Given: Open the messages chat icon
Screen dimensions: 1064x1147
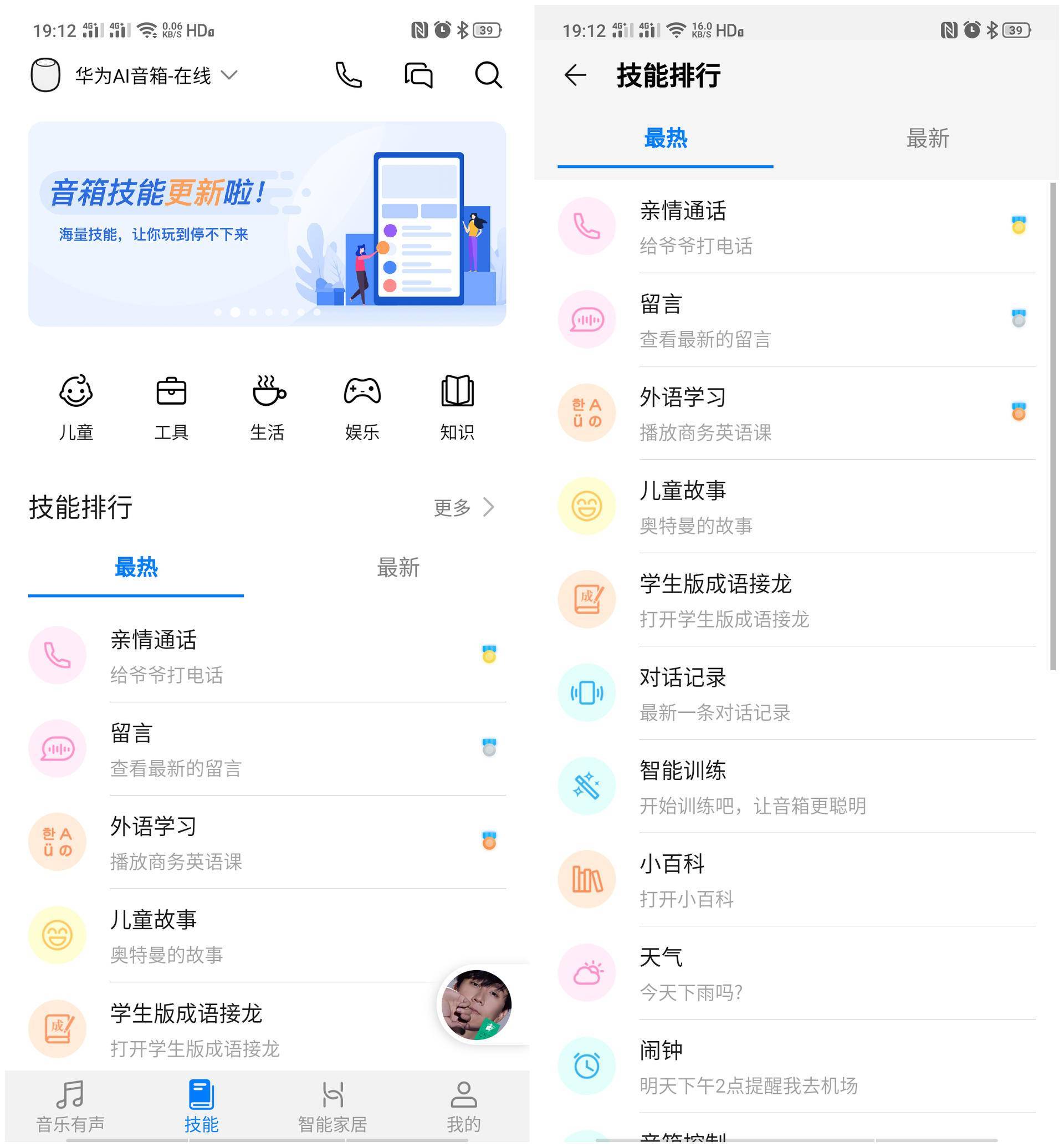Looking at the screenshot, I should click(x=418, y=75).
